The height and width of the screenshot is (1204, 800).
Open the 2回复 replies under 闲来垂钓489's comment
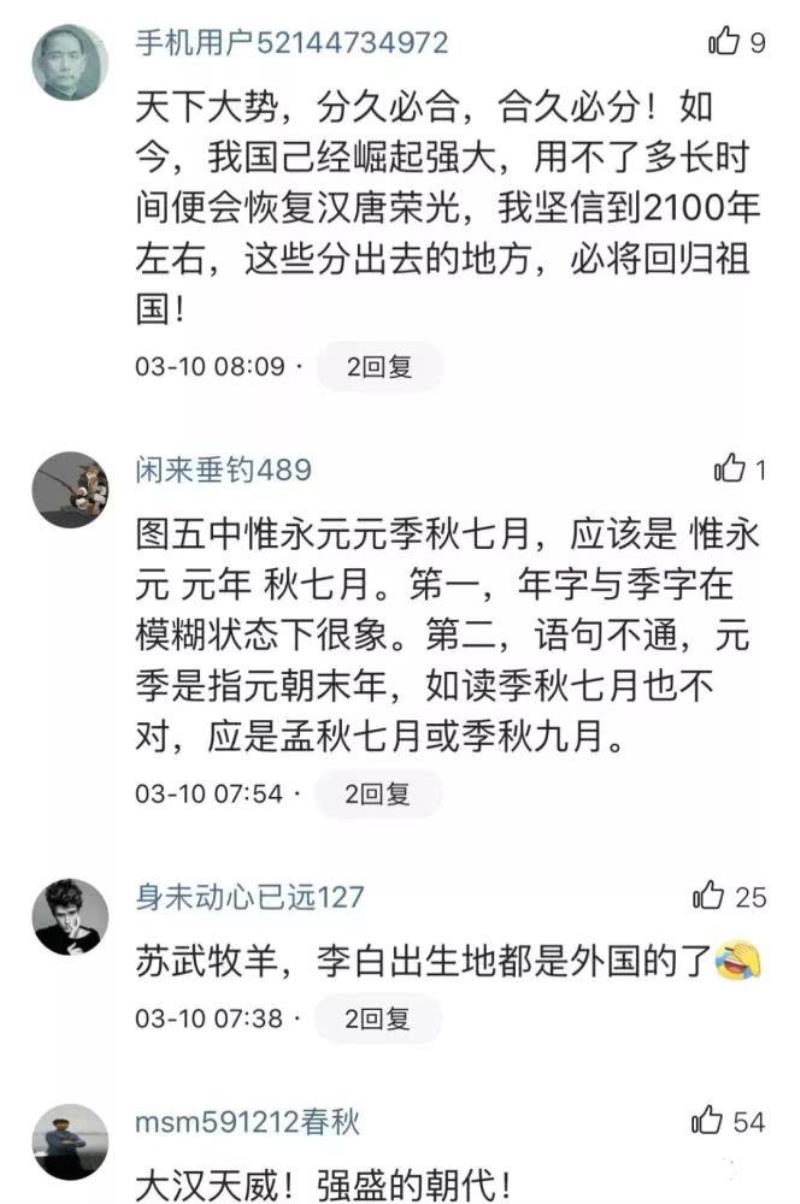pyautogui.click(x=378, y=794)
